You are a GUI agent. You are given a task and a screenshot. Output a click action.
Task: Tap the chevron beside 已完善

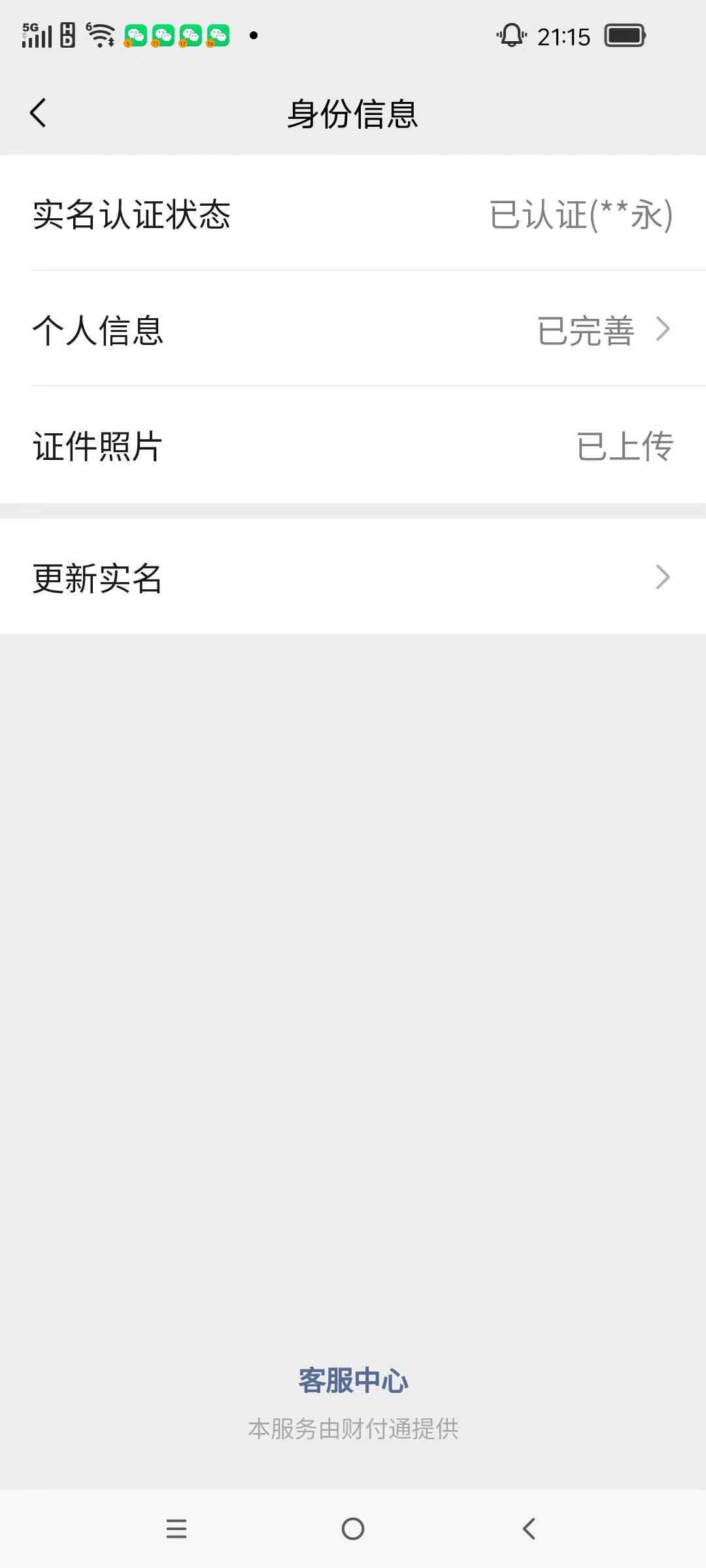click(664, 330)
